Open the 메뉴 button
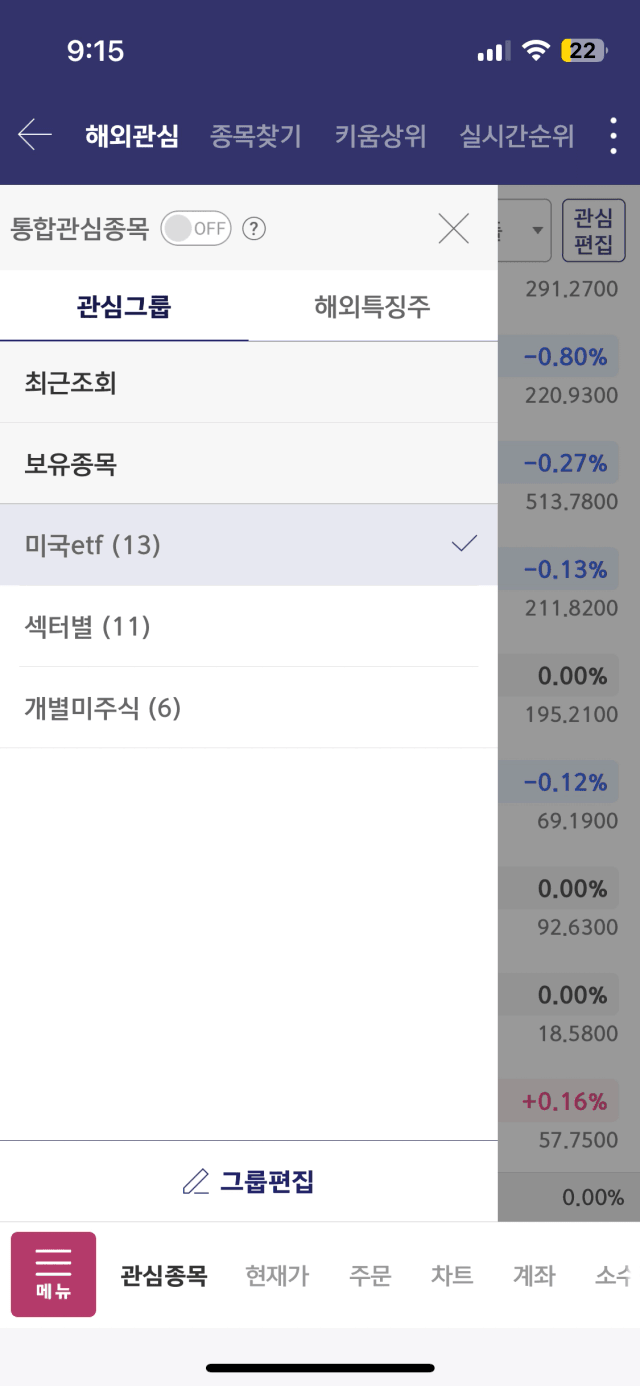640x1386 pixels. tap(54, 1274)
